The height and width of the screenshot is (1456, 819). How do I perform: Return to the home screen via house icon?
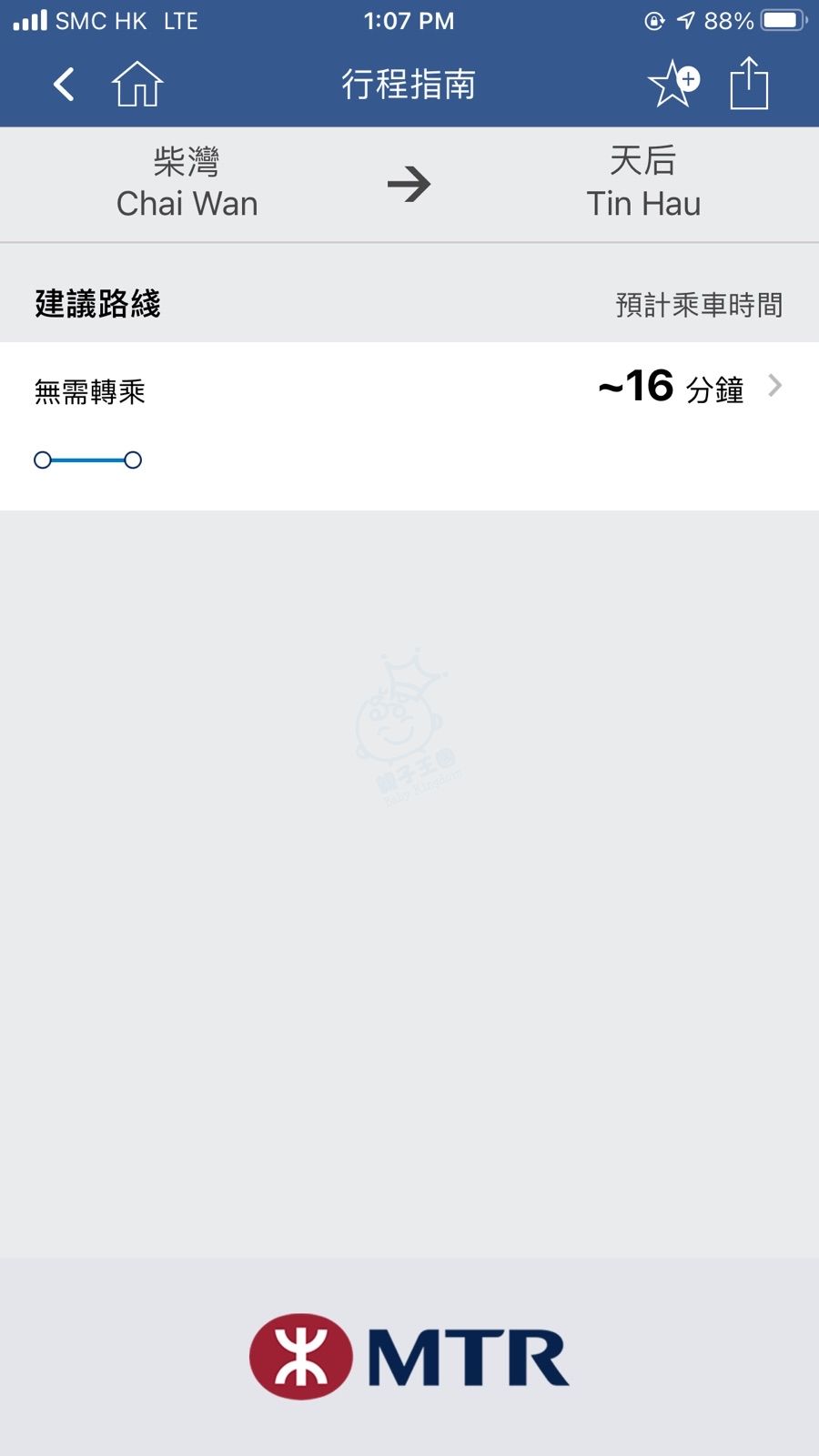(137, 85)
